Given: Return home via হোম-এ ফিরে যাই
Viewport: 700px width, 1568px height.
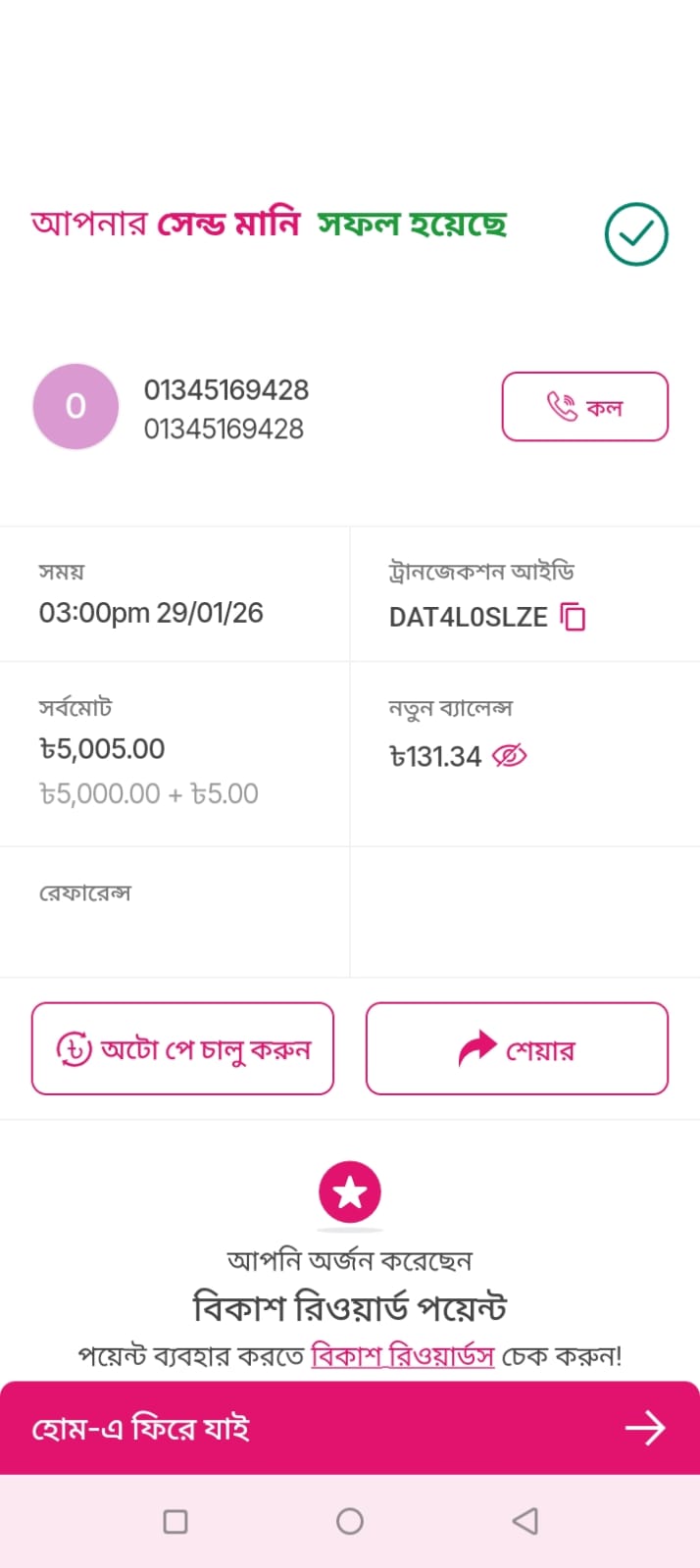Looking at the screenshot, I should pos(349,1428).
